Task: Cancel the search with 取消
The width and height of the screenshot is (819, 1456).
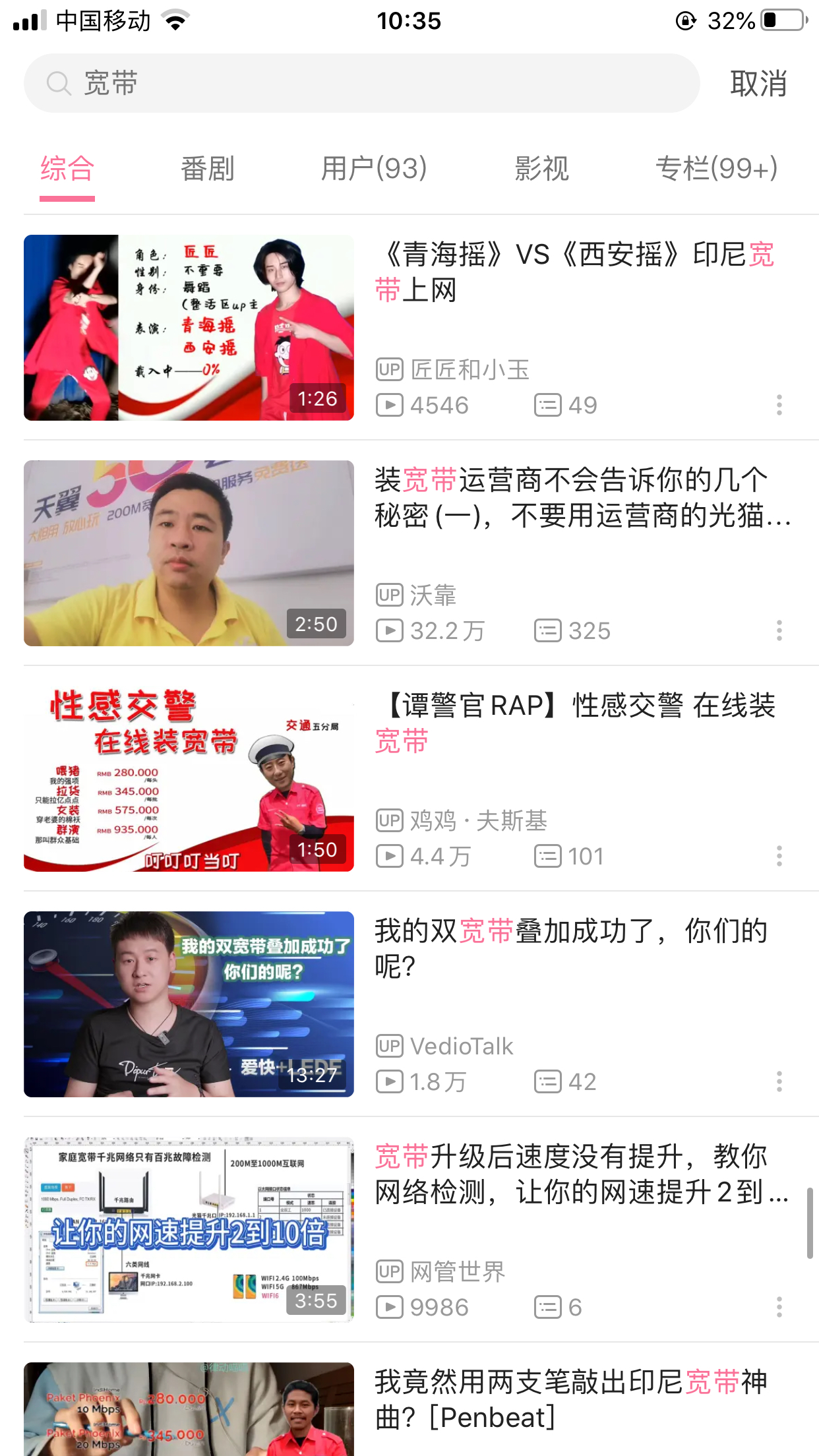Action: [x=758, y=84]
